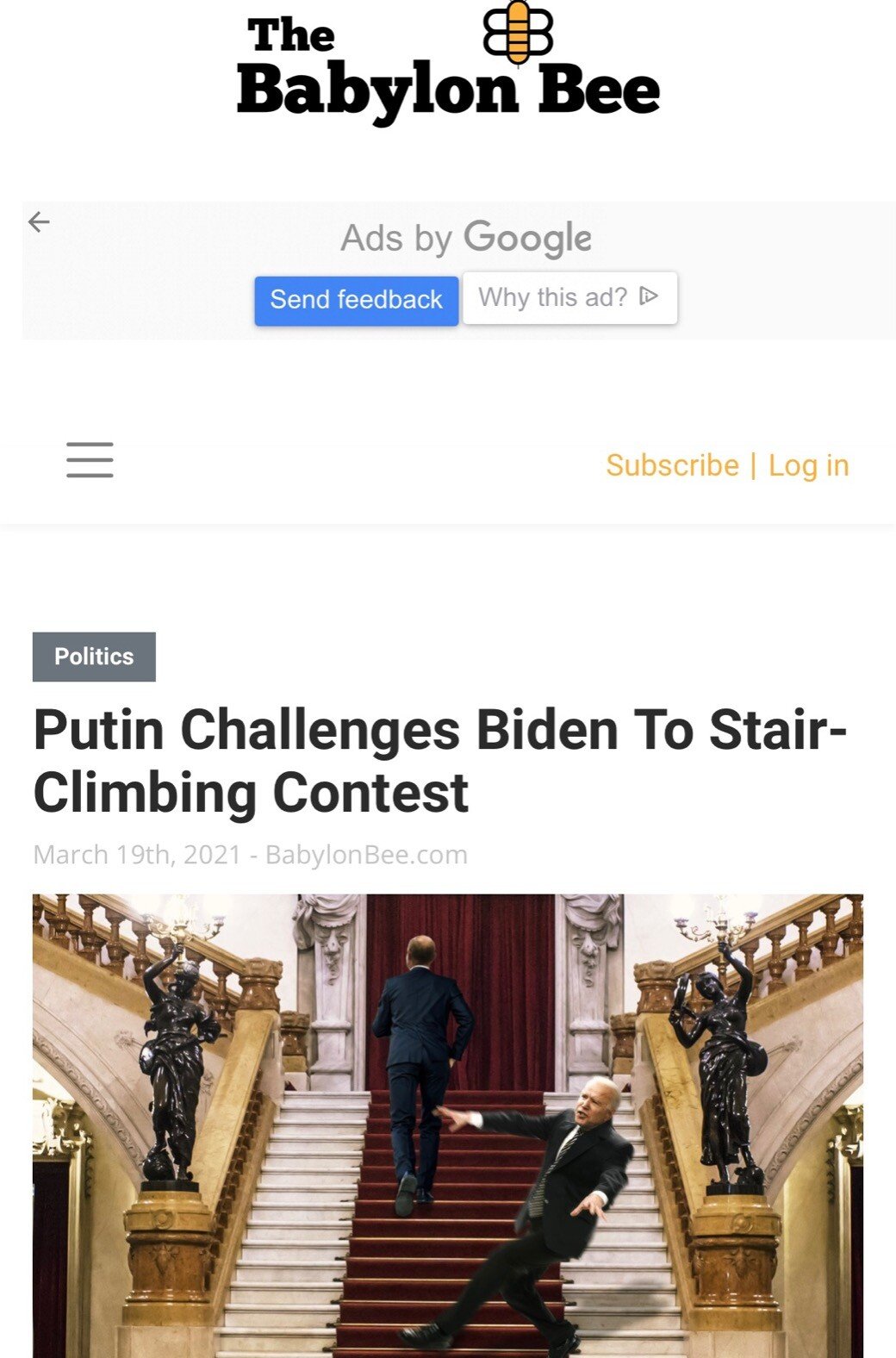
Task: Open the Politics category tag
Action: tap(94, 657)
